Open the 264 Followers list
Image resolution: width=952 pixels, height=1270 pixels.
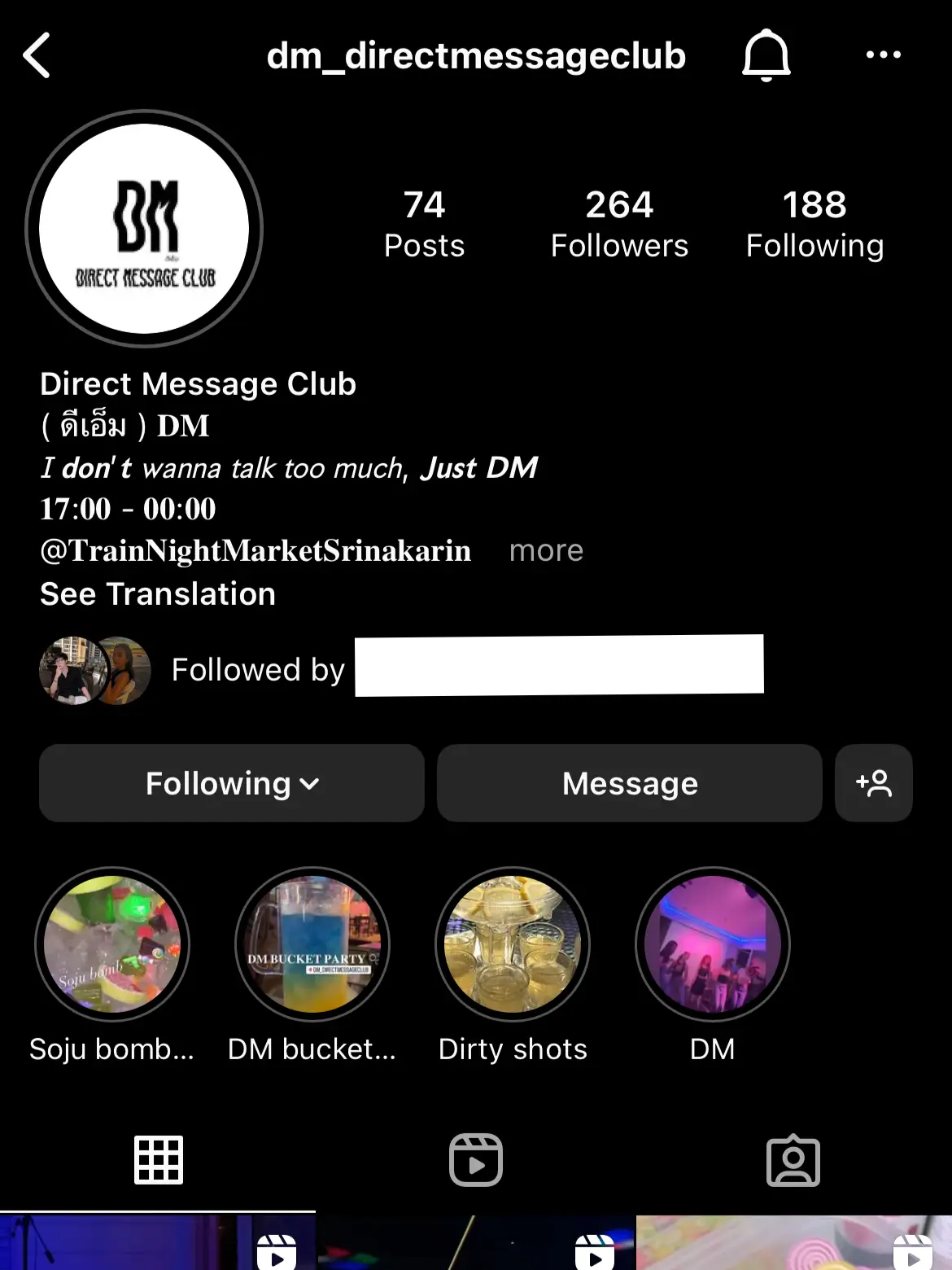click(619, 224)
